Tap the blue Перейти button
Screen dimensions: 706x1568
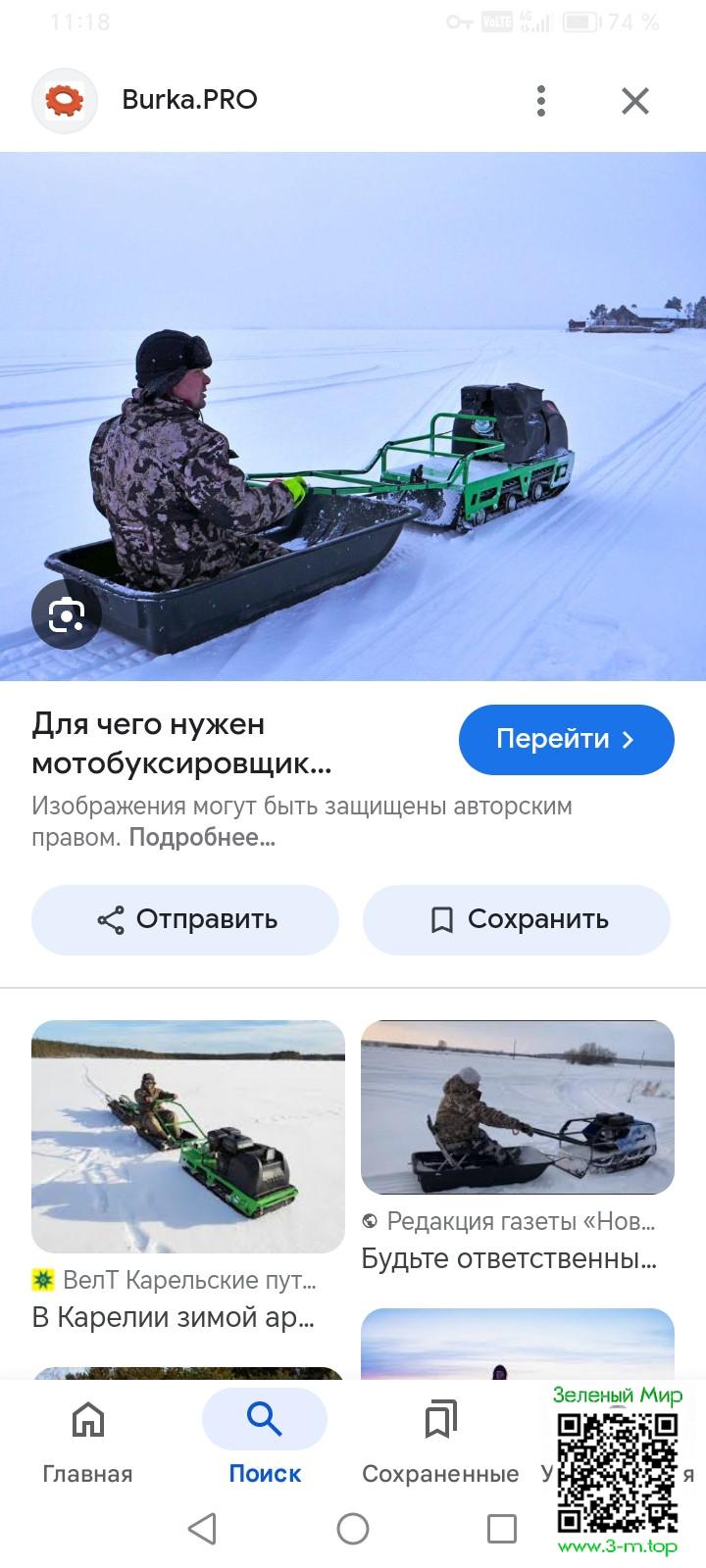tap(566, 739)
